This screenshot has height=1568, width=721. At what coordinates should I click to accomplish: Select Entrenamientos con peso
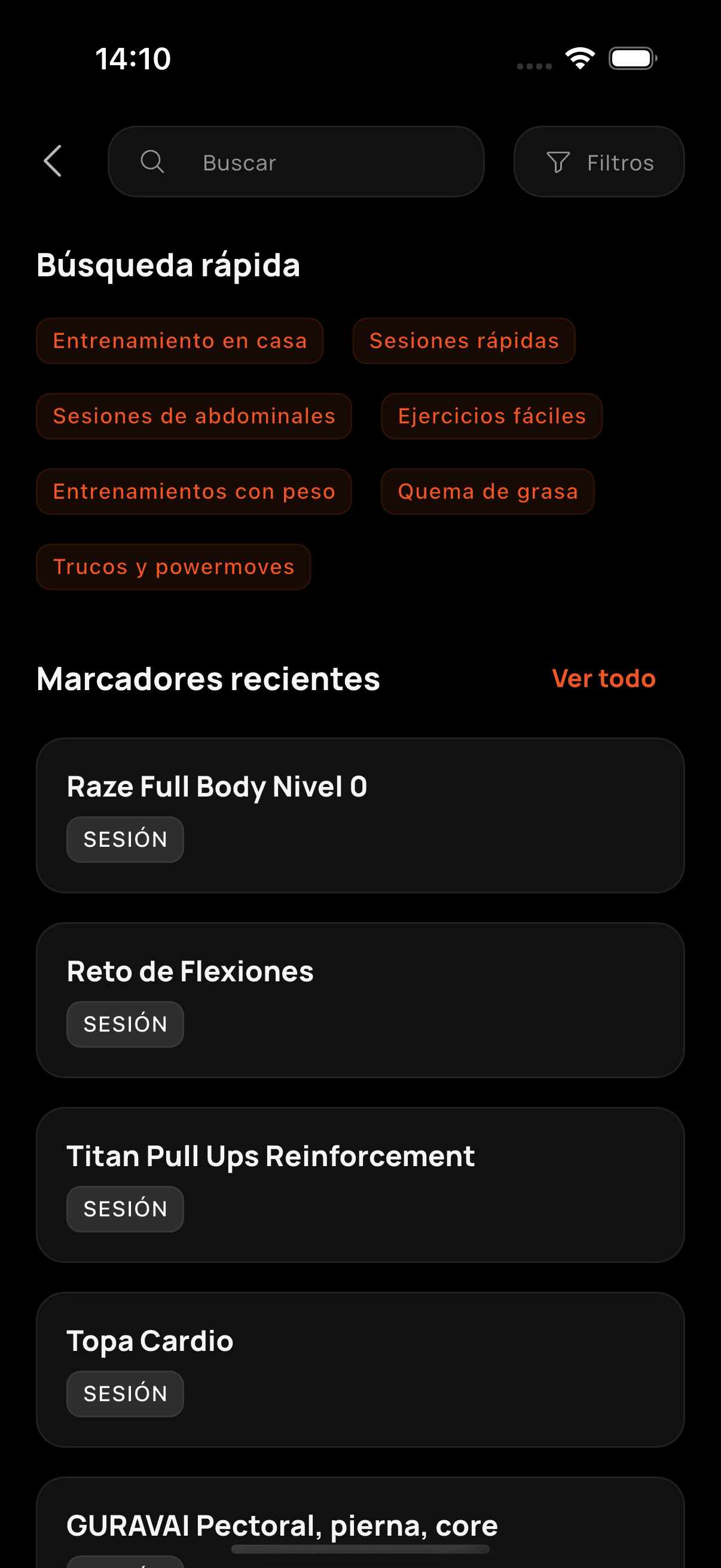pyautogui.click(x=194, y=491)
